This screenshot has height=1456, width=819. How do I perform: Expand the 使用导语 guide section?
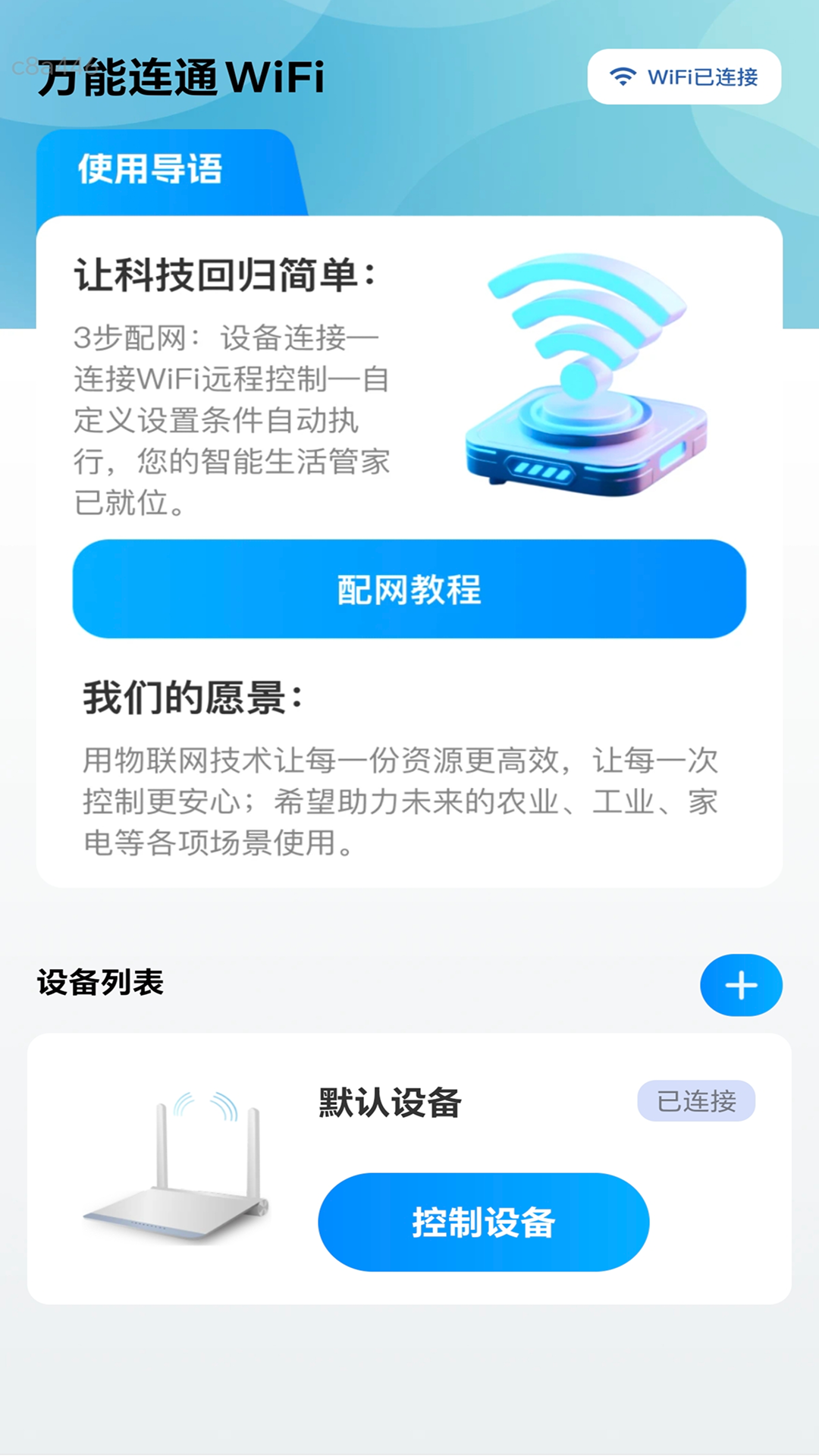(x=149, y=168)
